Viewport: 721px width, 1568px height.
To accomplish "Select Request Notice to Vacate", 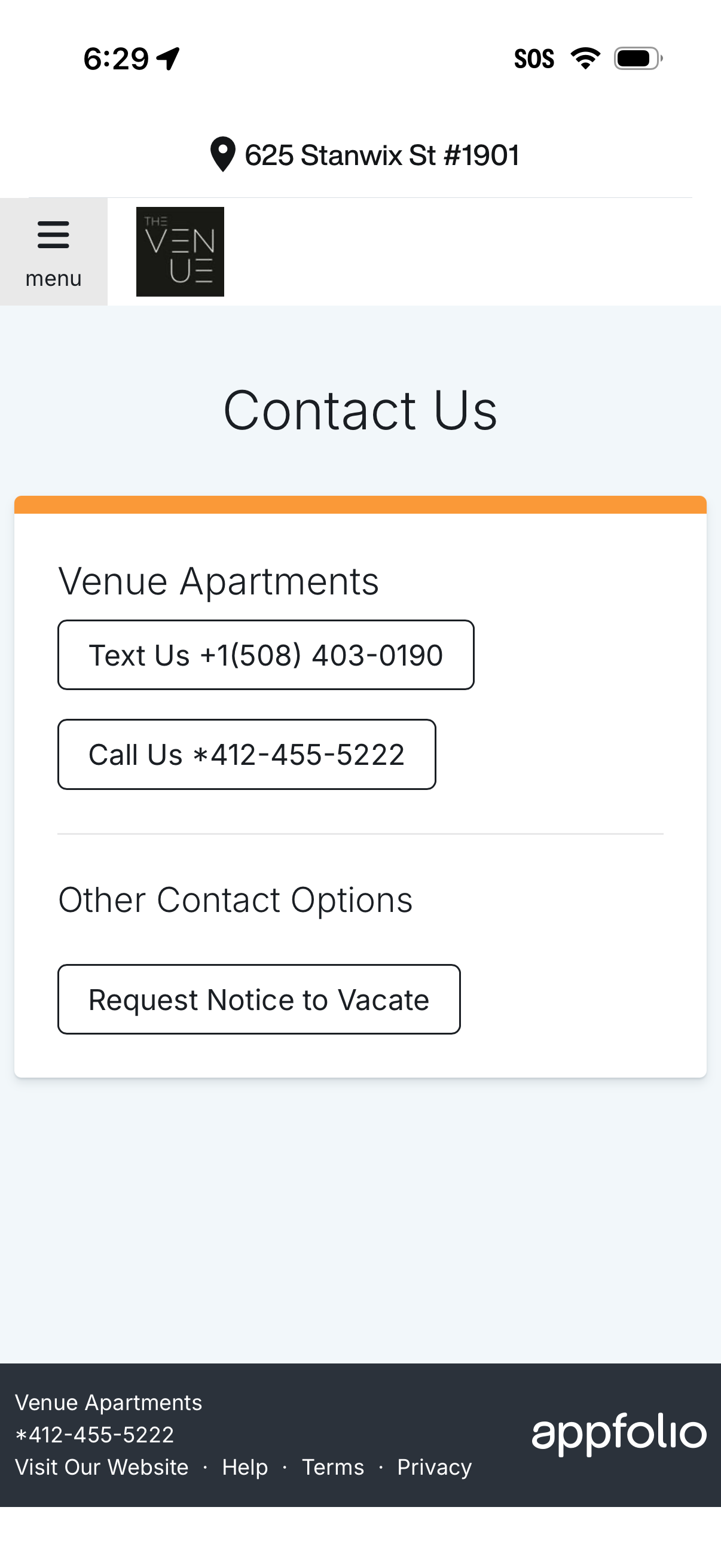I will tap(259, 999).
